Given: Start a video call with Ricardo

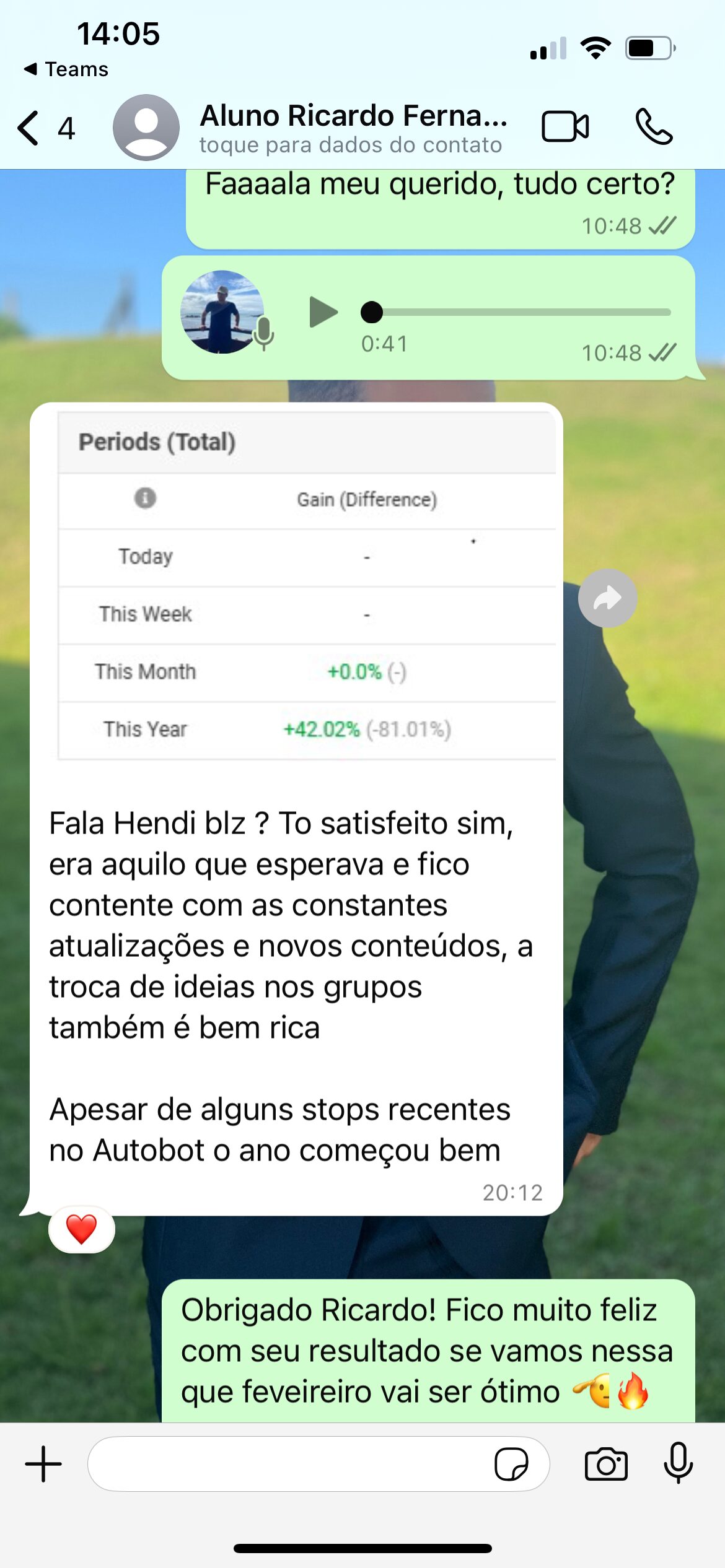Looking at the screenshot, I should 565,127.
